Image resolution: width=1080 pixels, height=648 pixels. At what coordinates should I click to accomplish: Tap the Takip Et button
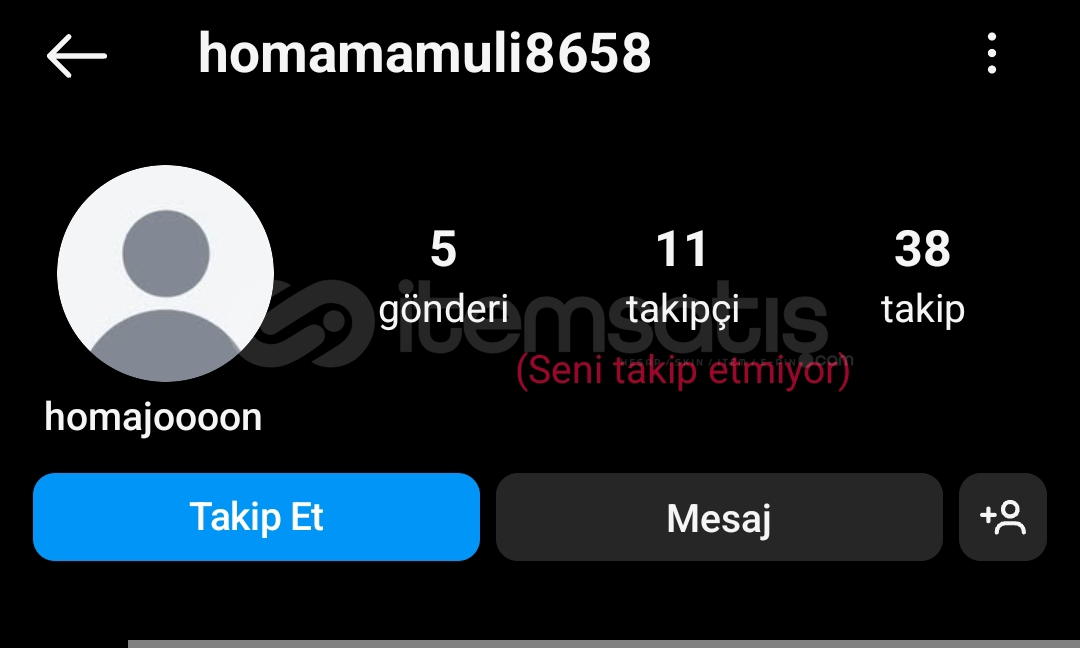(256, 517)
